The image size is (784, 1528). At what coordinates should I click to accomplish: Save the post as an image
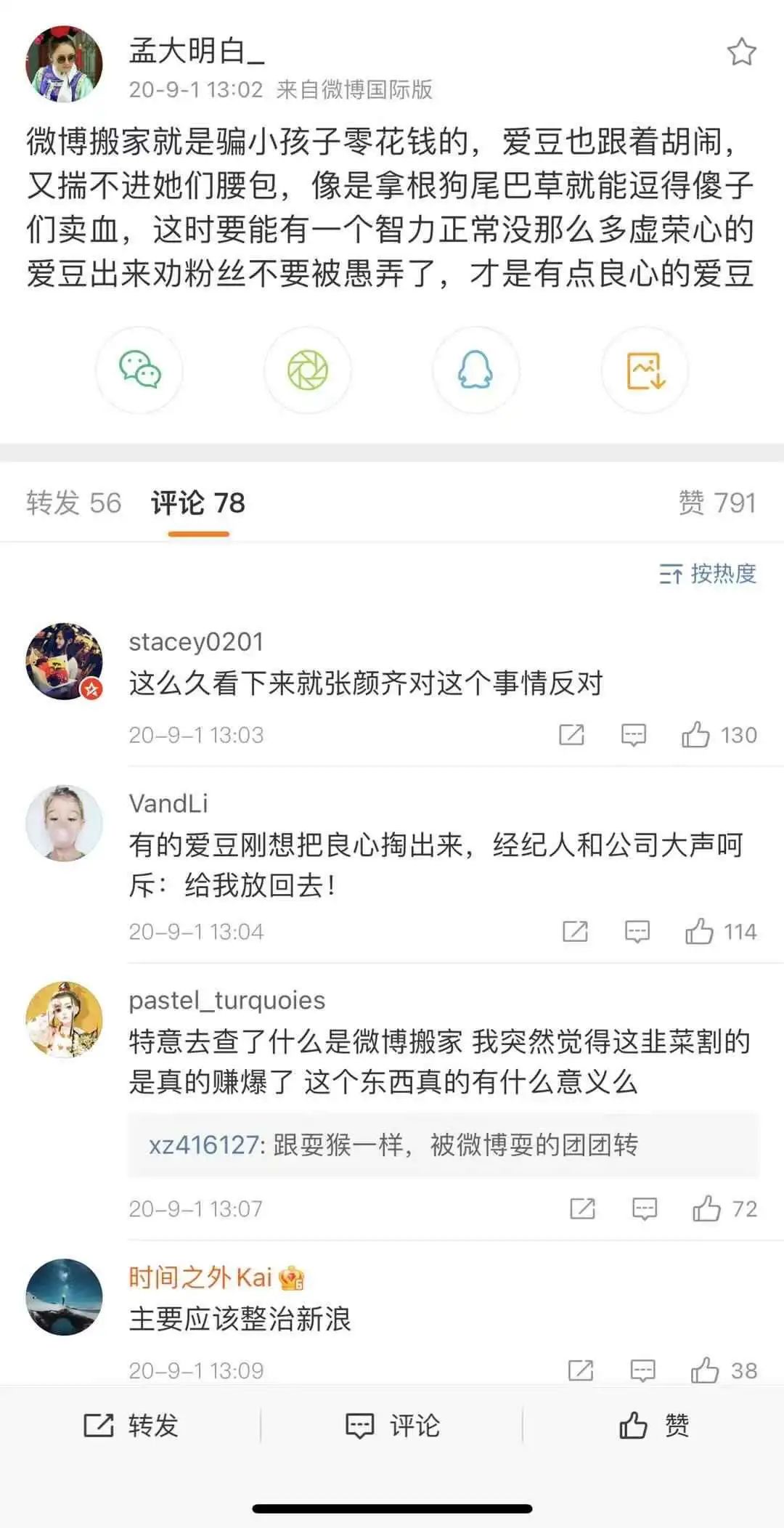pos(645,370)
